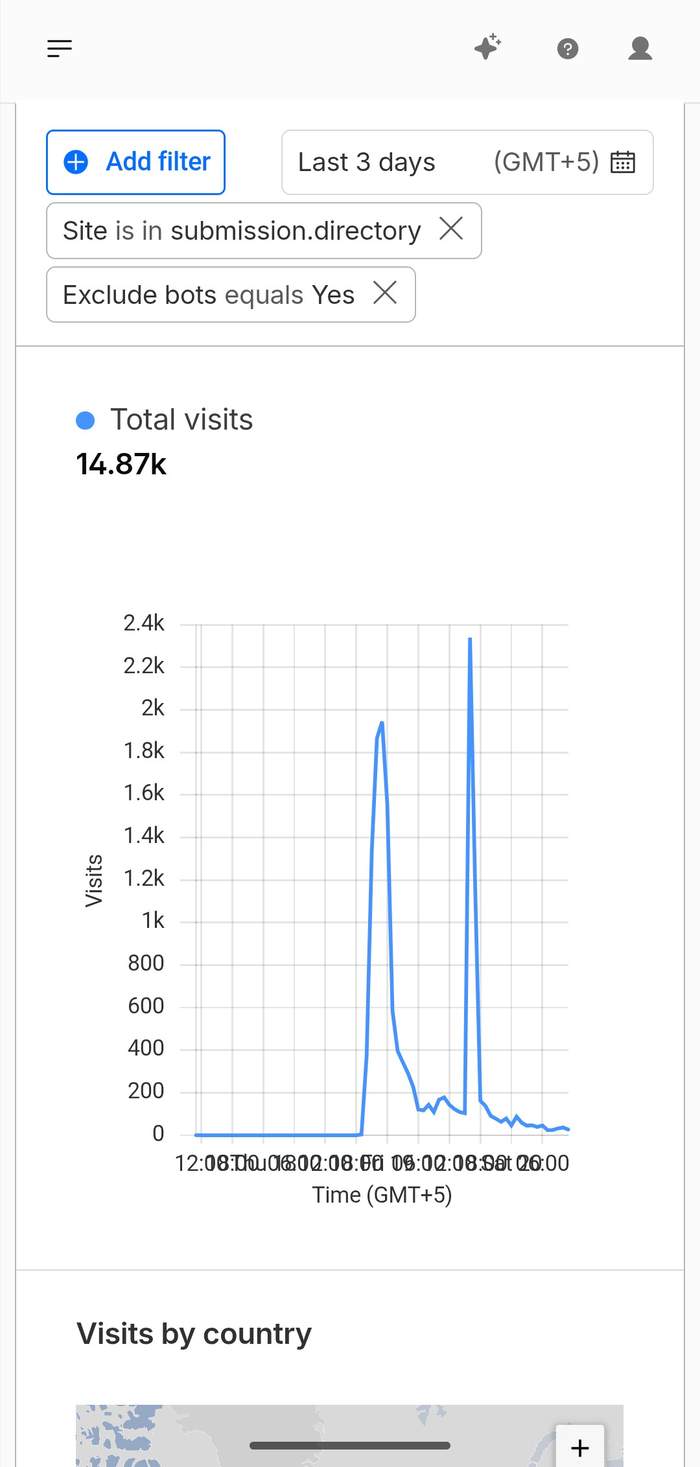Tap Add filter button
Image resolution: width=700 pixels, height=1467 pixels.
[136, 162]
